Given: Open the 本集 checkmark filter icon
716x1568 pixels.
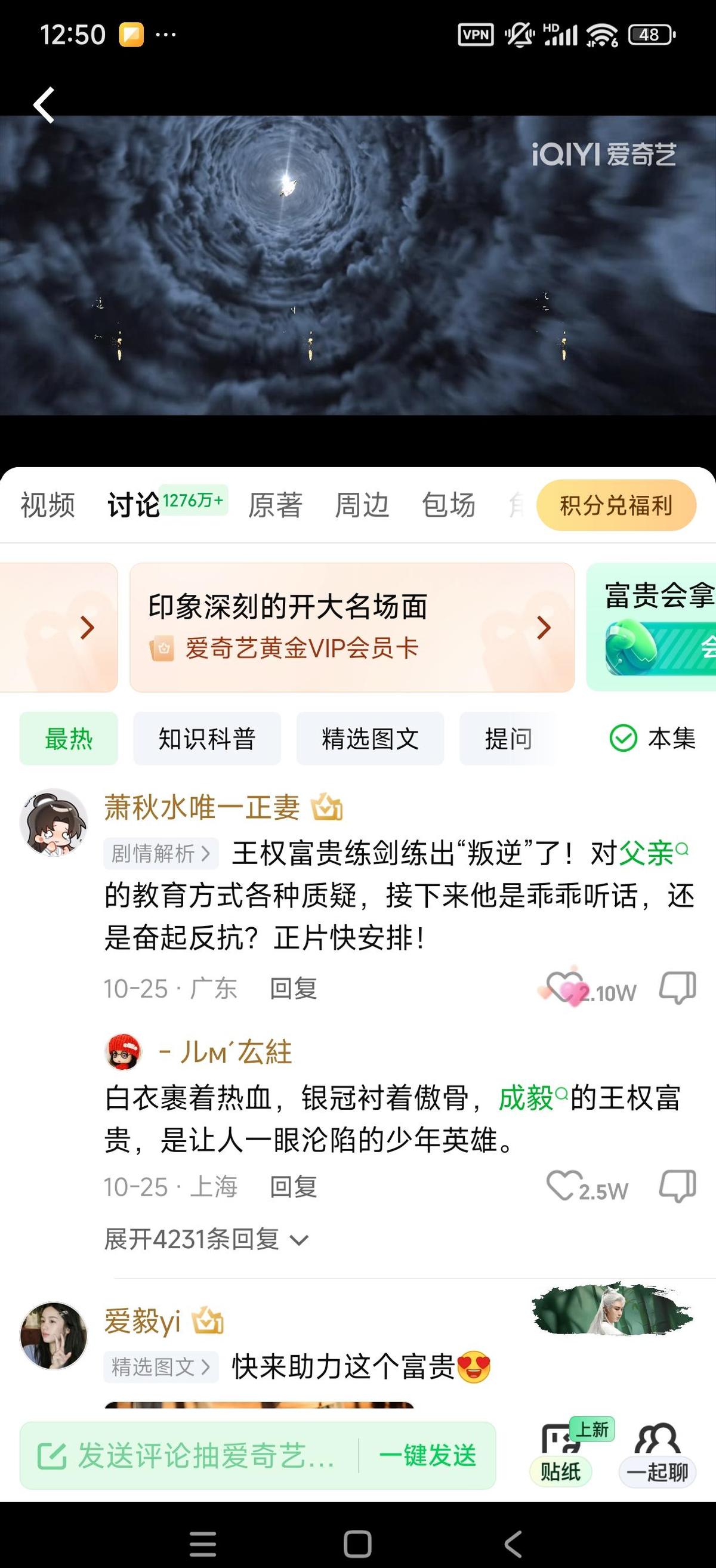Looking at the screenshot, I should coord(622,738).
